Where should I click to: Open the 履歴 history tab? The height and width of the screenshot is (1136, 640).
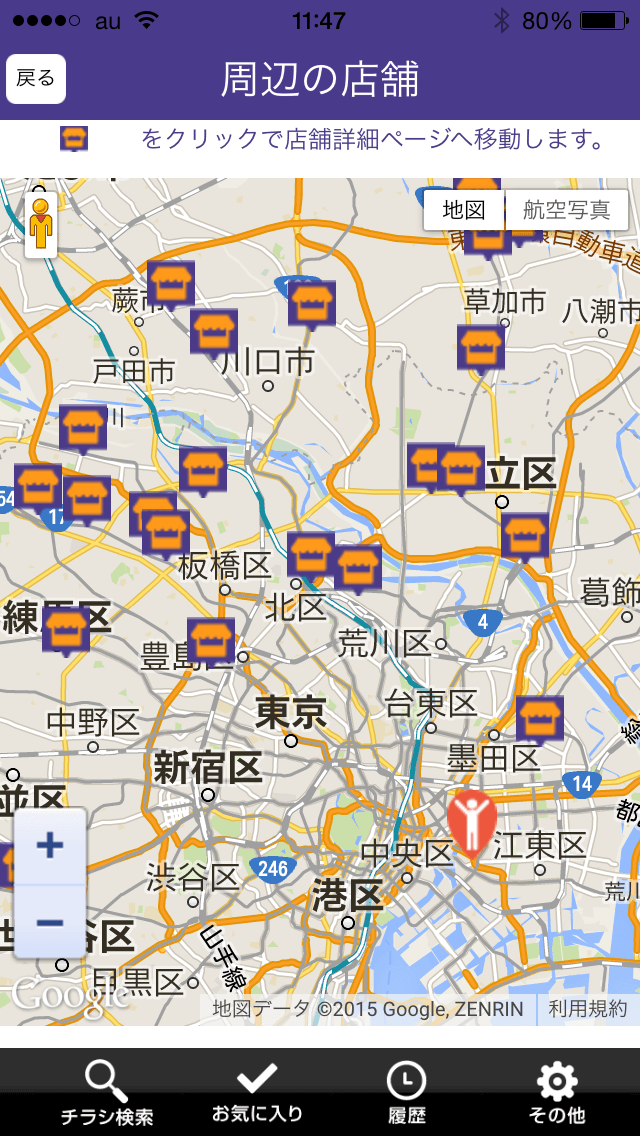pyautogui.click(x=407, y=1093)
